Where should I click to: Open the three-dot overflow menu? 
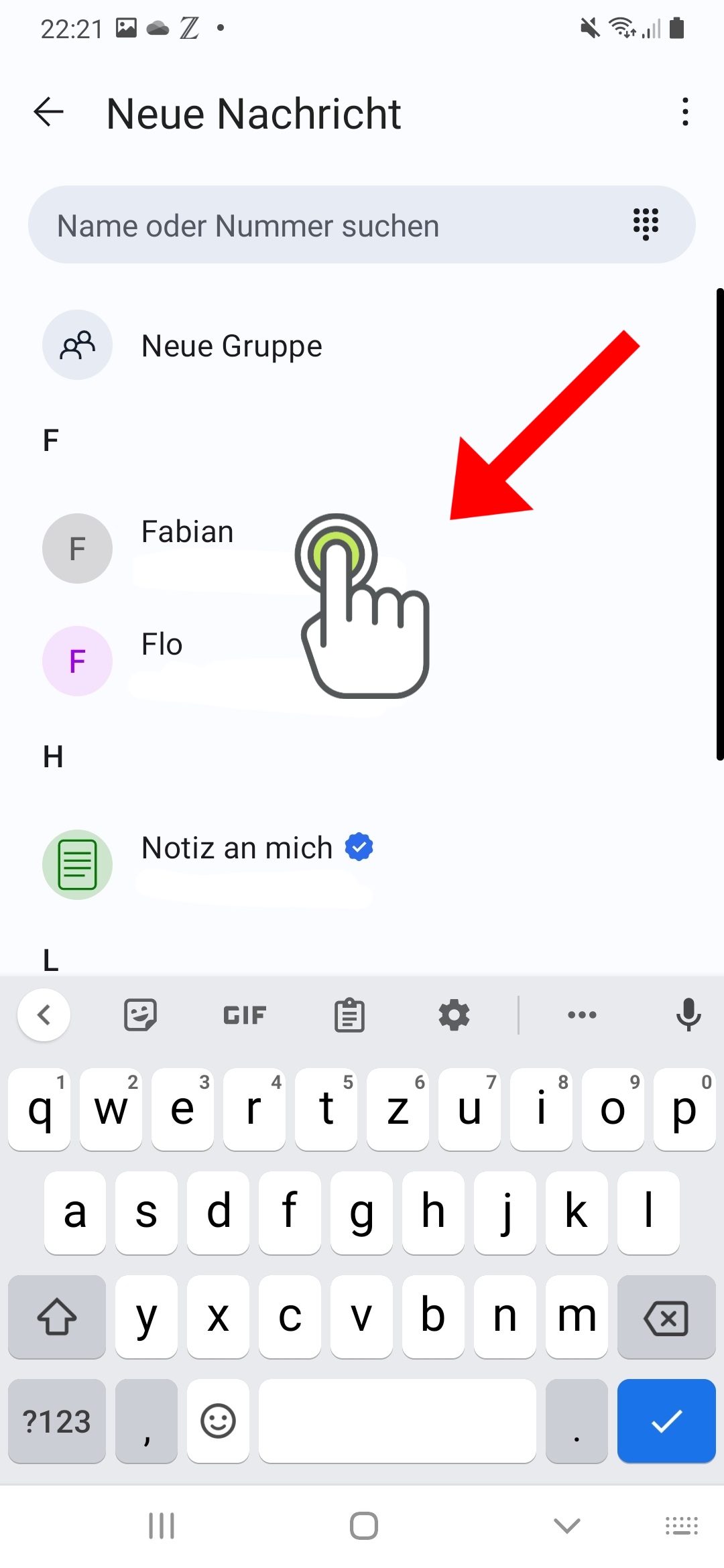point(684,112)
